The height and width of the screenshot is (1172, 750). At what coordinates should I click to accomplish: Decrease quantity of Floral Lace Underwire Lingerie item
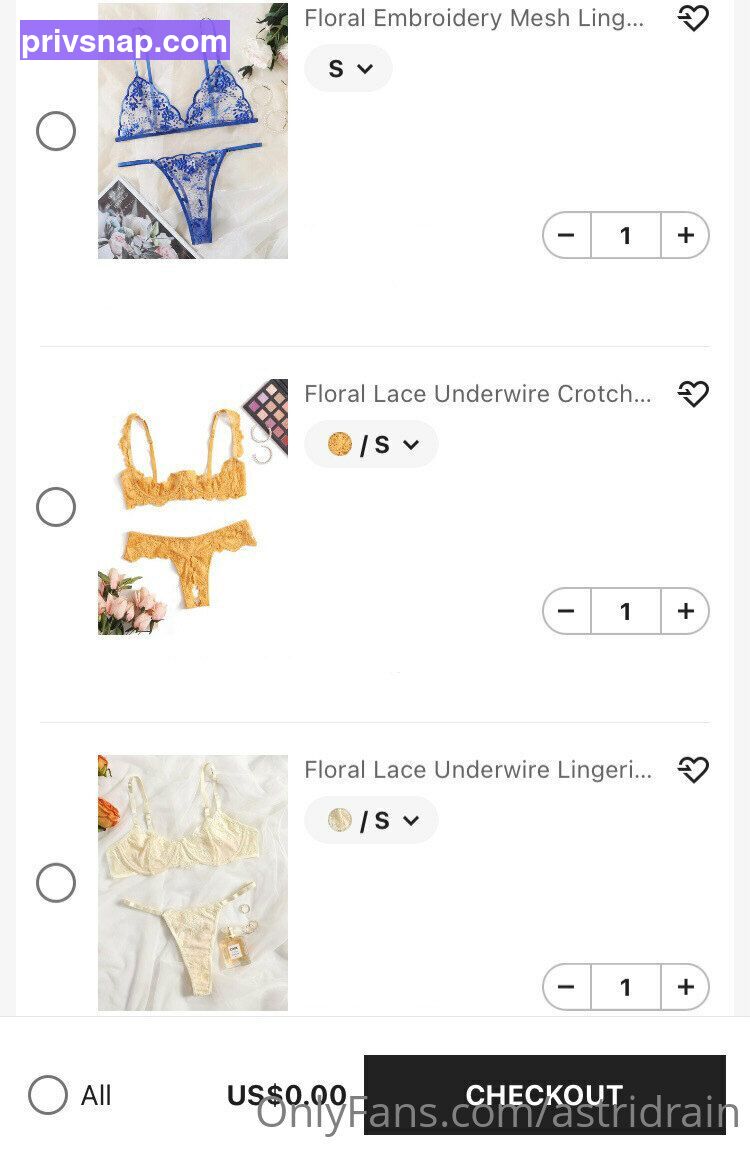coord(566,987)
